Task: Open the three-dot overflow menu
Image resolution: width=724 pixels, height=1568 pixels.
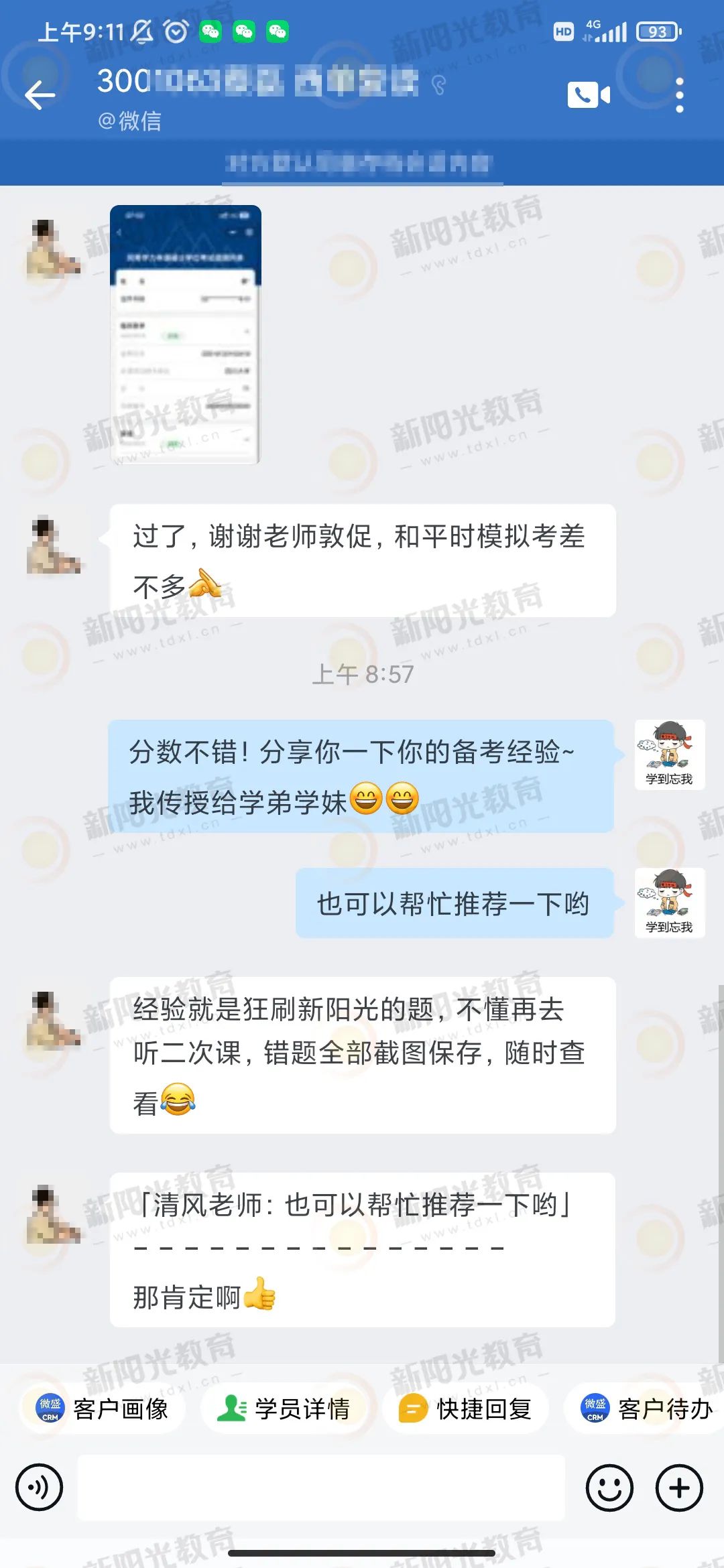Action: click(679, 95)
